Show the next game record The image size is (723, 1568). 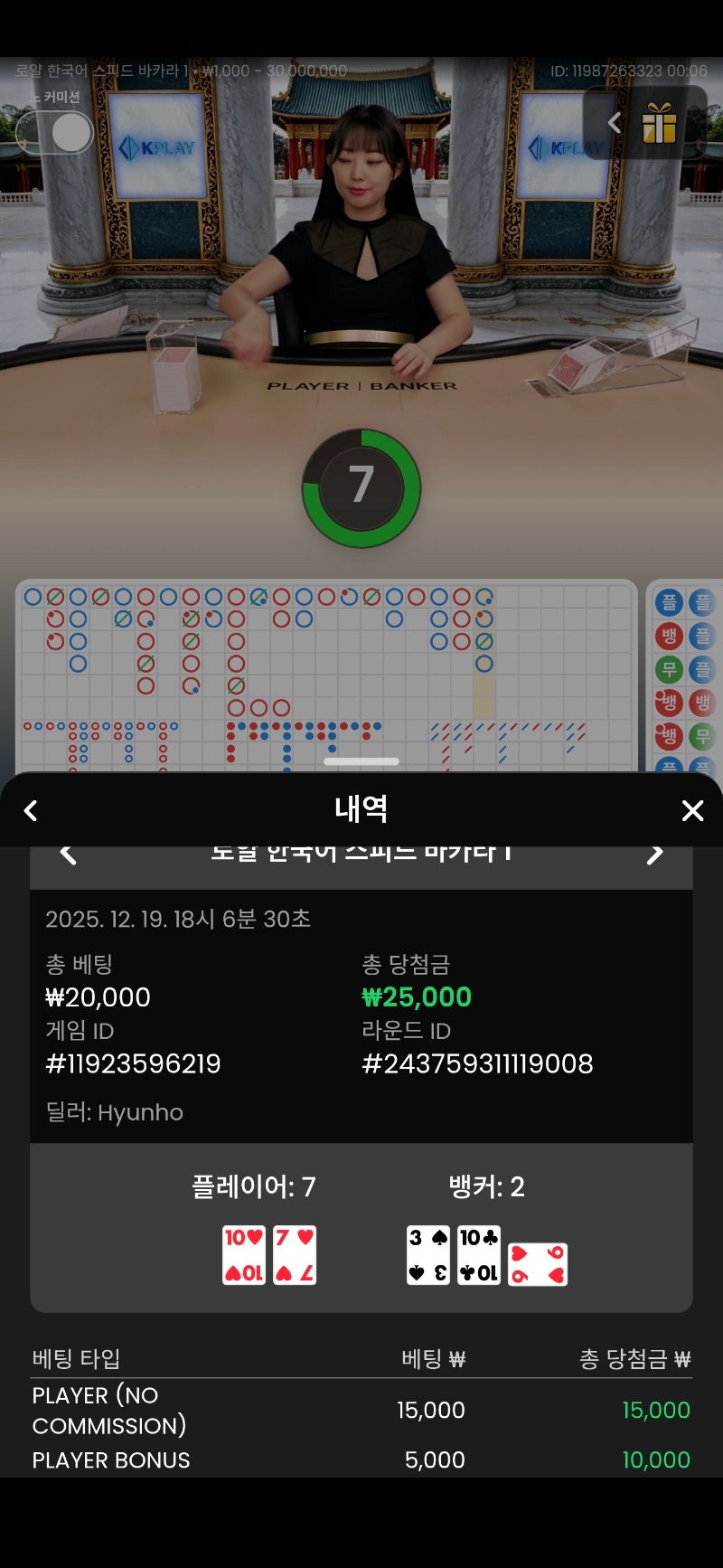coord(655,855)
